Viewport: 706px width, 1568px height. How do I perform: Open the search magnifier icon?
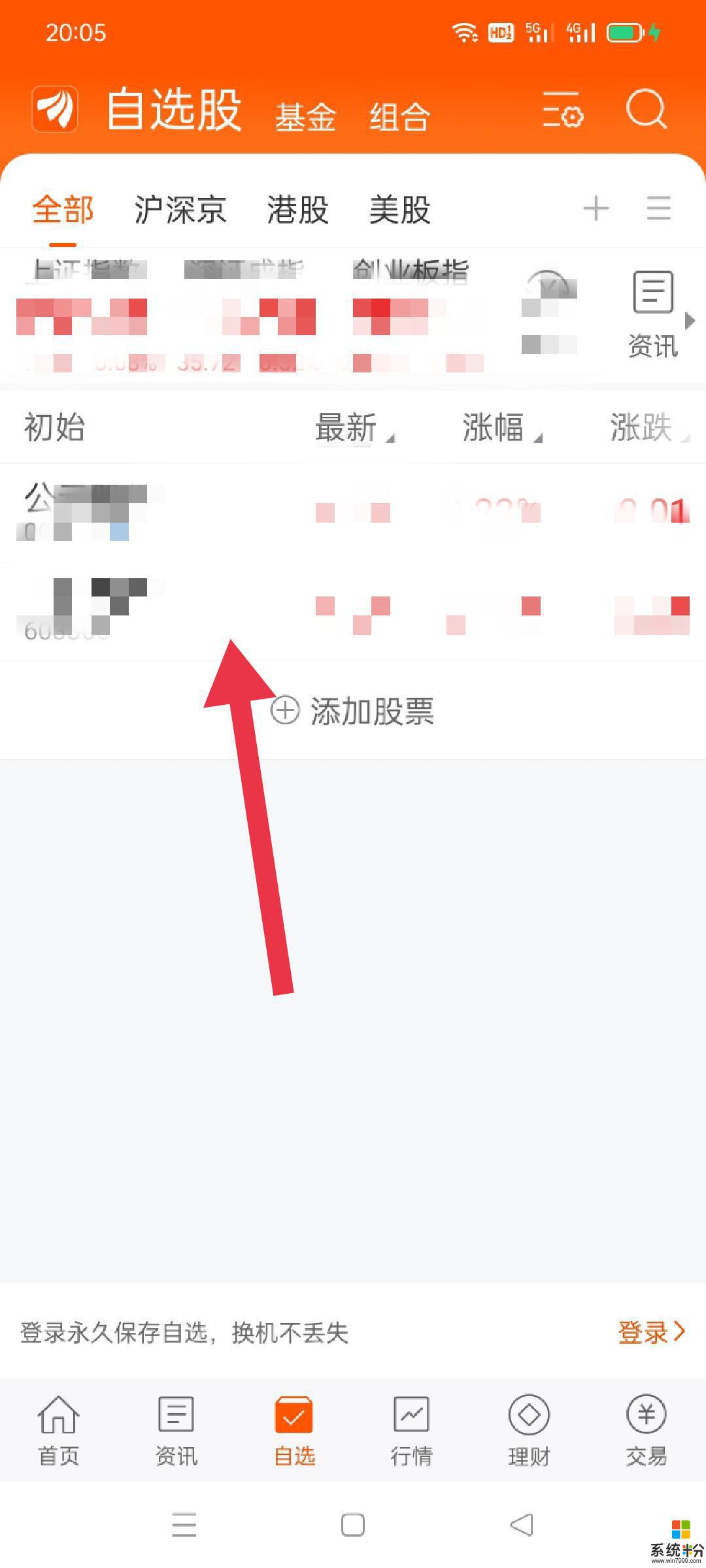[646, 110]
